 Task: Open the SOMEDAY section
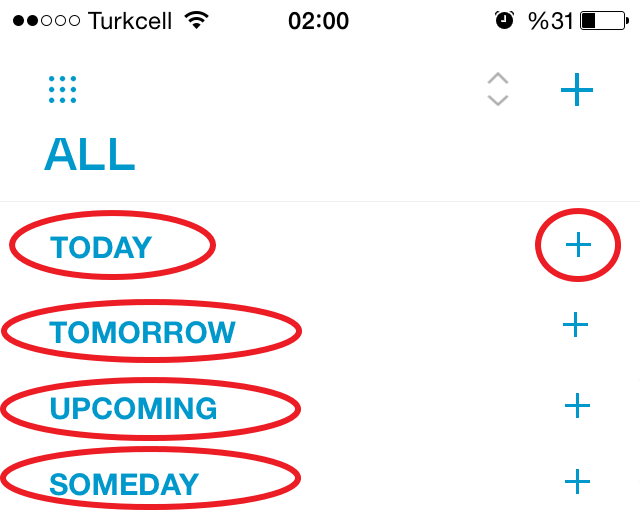tap(124, 484)
